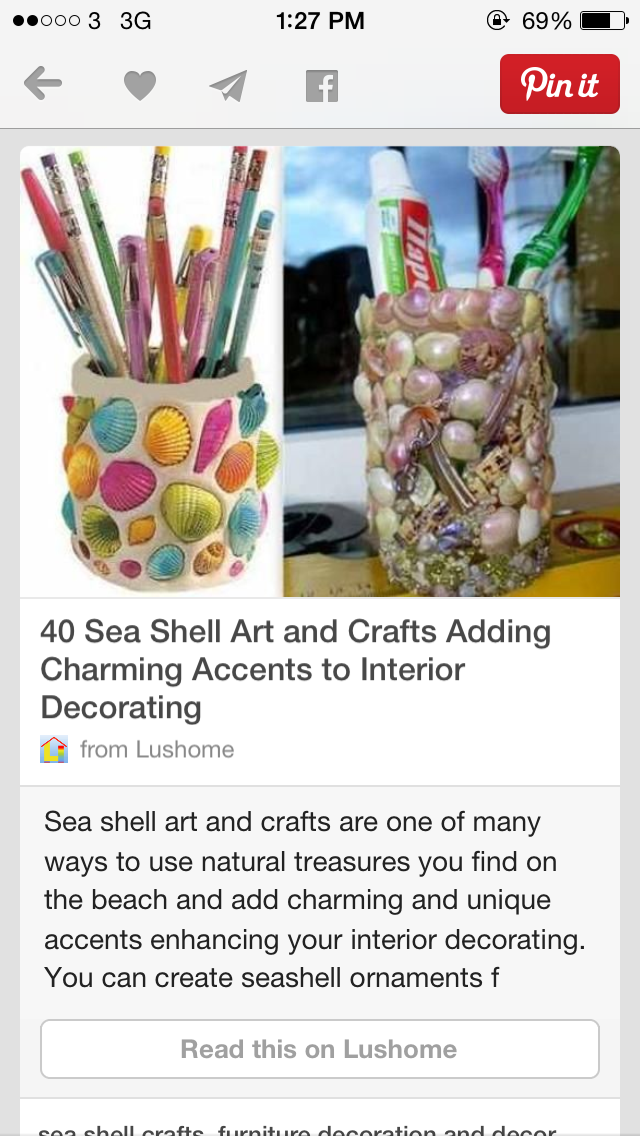Tap the red Pin it button
This screenshot has height=1136, width=640.
[560, 84]
